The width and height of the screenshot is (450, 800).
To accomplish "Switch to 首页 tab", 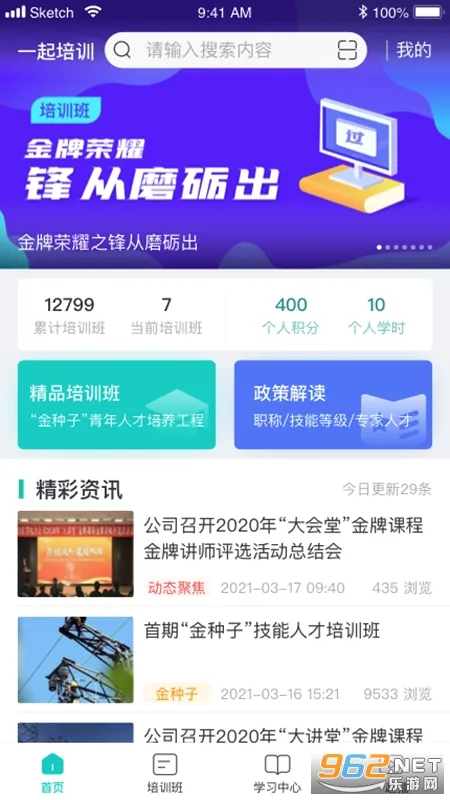I will coord(53,772).
